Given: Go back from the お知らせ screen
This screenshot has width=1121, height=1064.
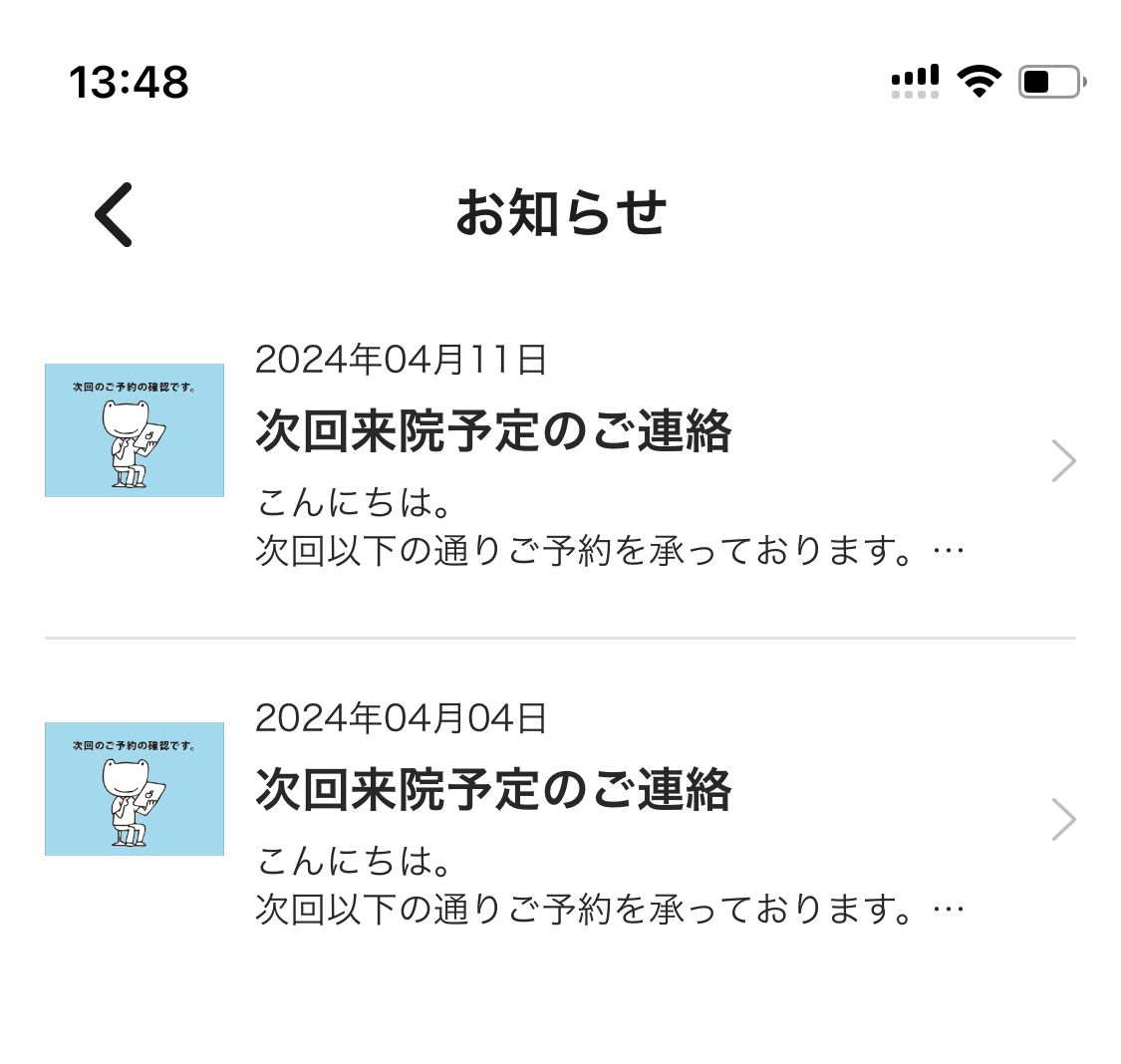Looking at the screenshot, I should (114, 214).
